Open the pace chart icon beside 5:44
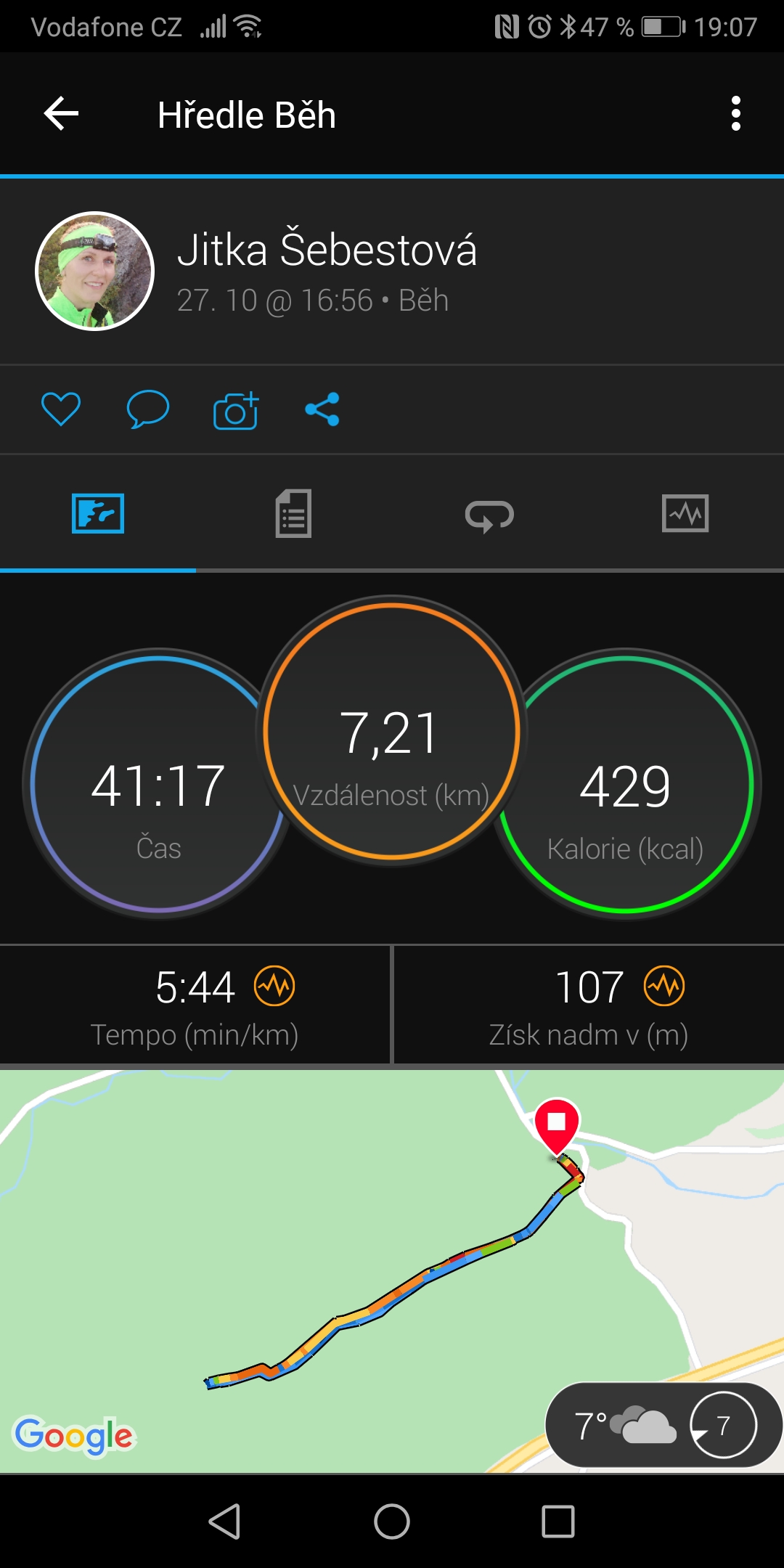The height and width of the screenshot is (1568, 784). click(274, 987)
